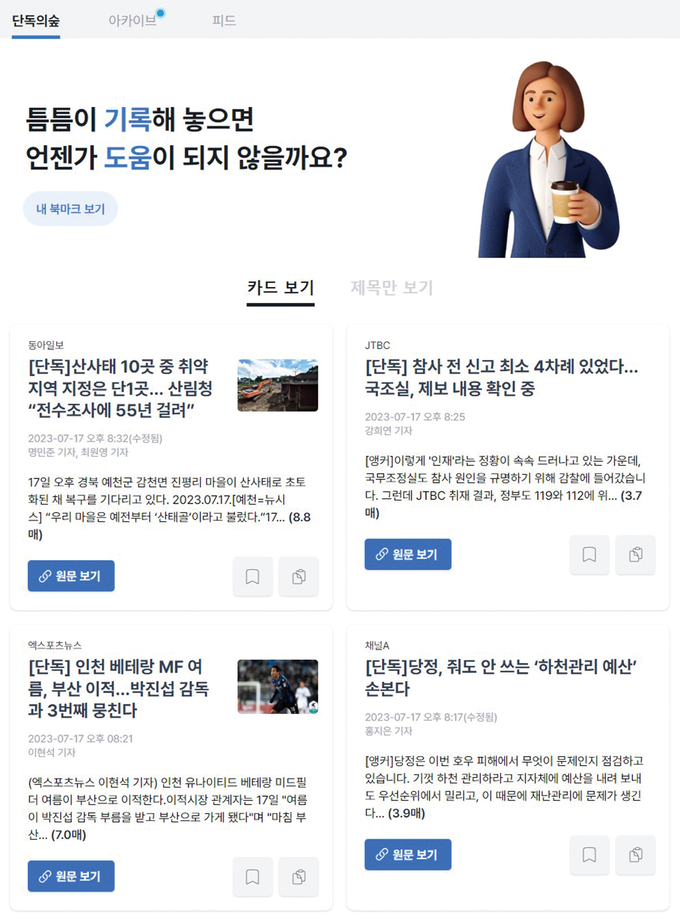Screen dimensions: 680x921
Task: Bookmark the 인천 베테랑 MF 여름 article
Action: [252, 877]
